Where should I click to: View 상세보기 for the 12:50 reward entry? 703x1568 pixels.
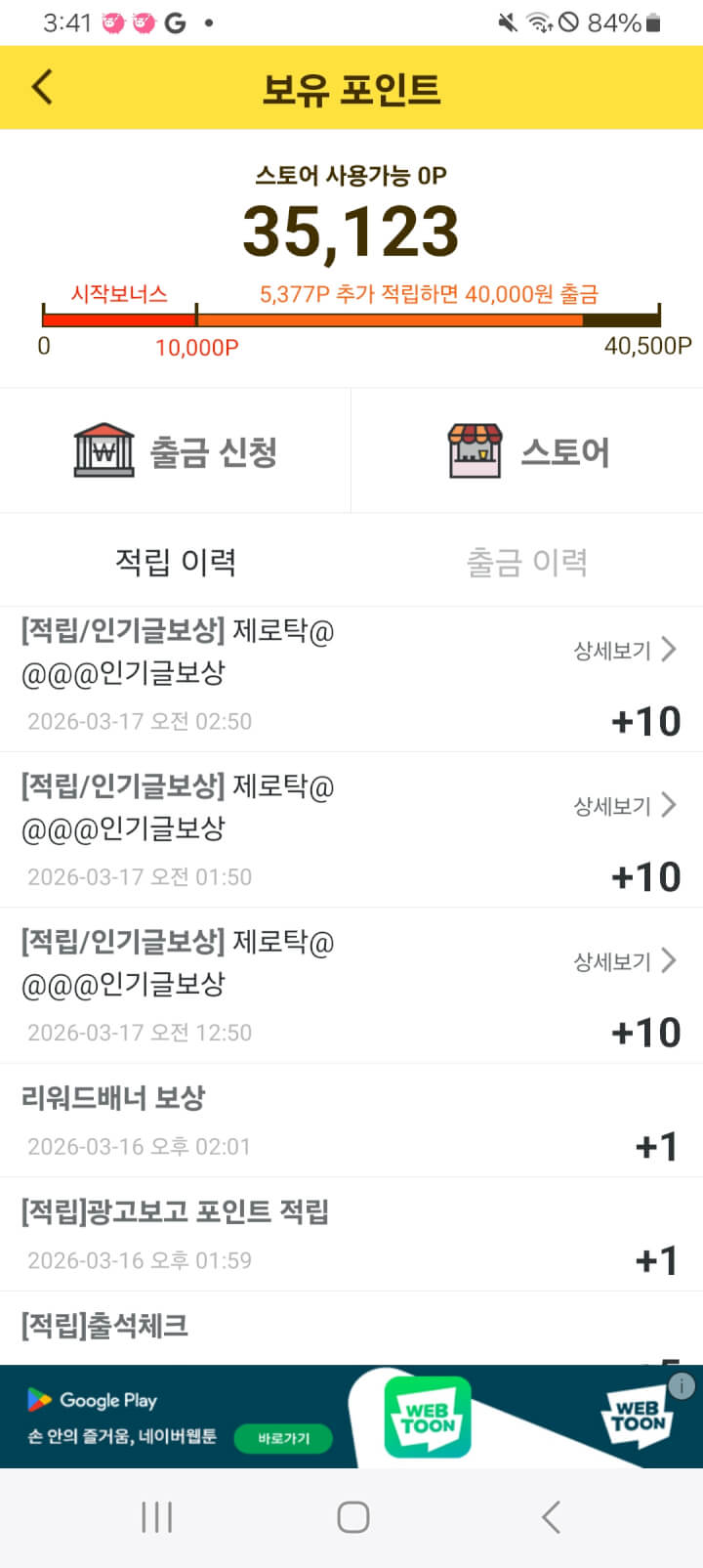(x=625, y=961)
